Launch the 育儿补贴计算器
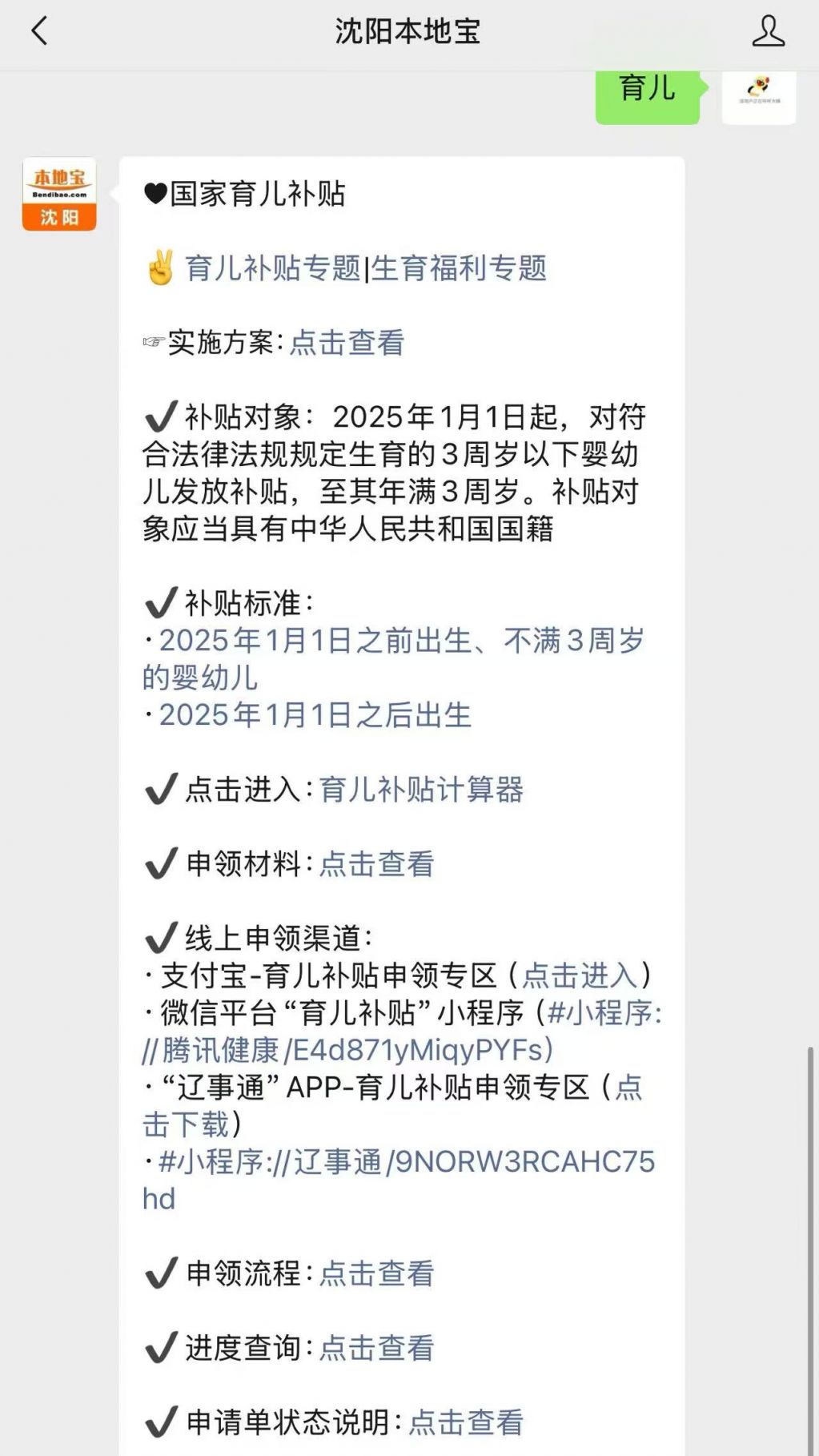 [x=421, y=790]
